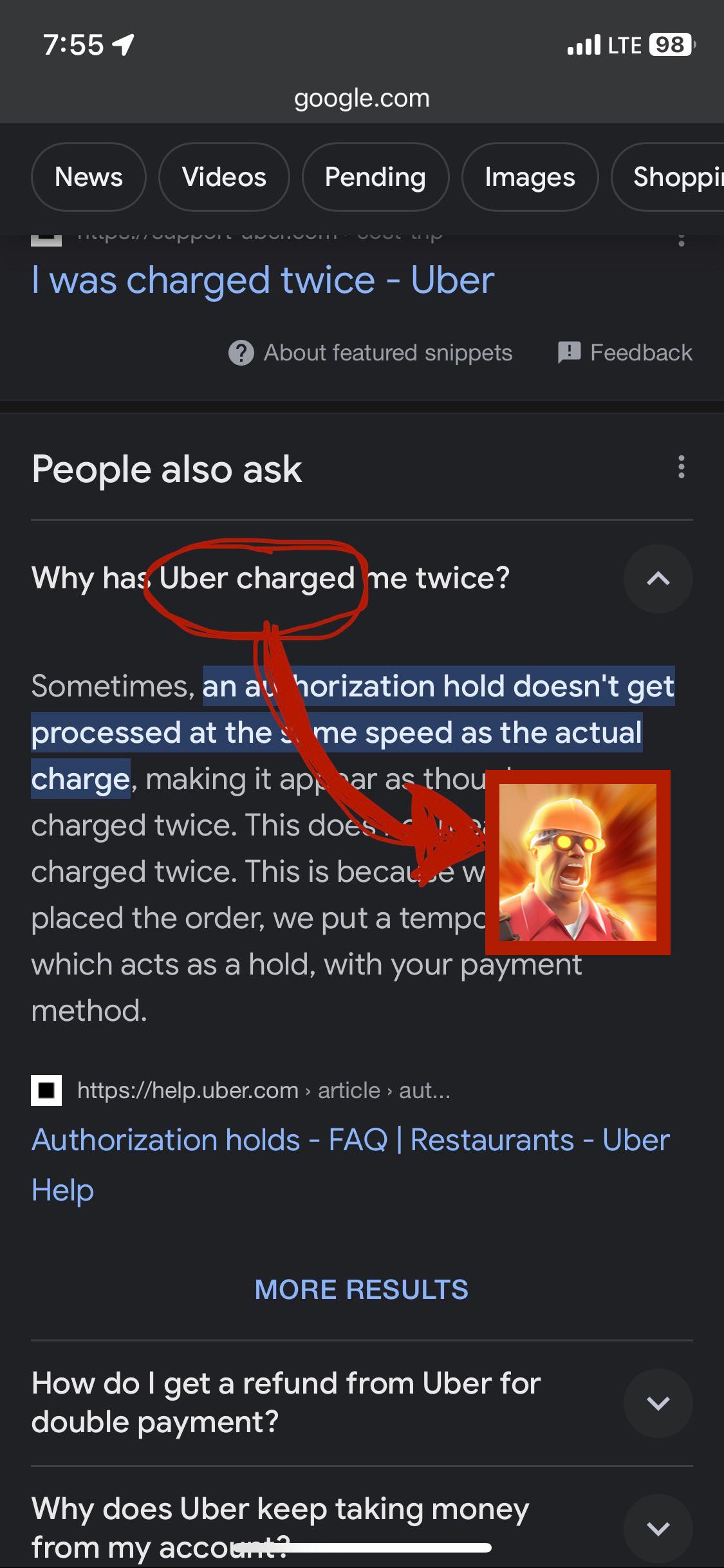Select the Videos search tab
Screen dimensions: 724x1568
click(x=224, y=177)
